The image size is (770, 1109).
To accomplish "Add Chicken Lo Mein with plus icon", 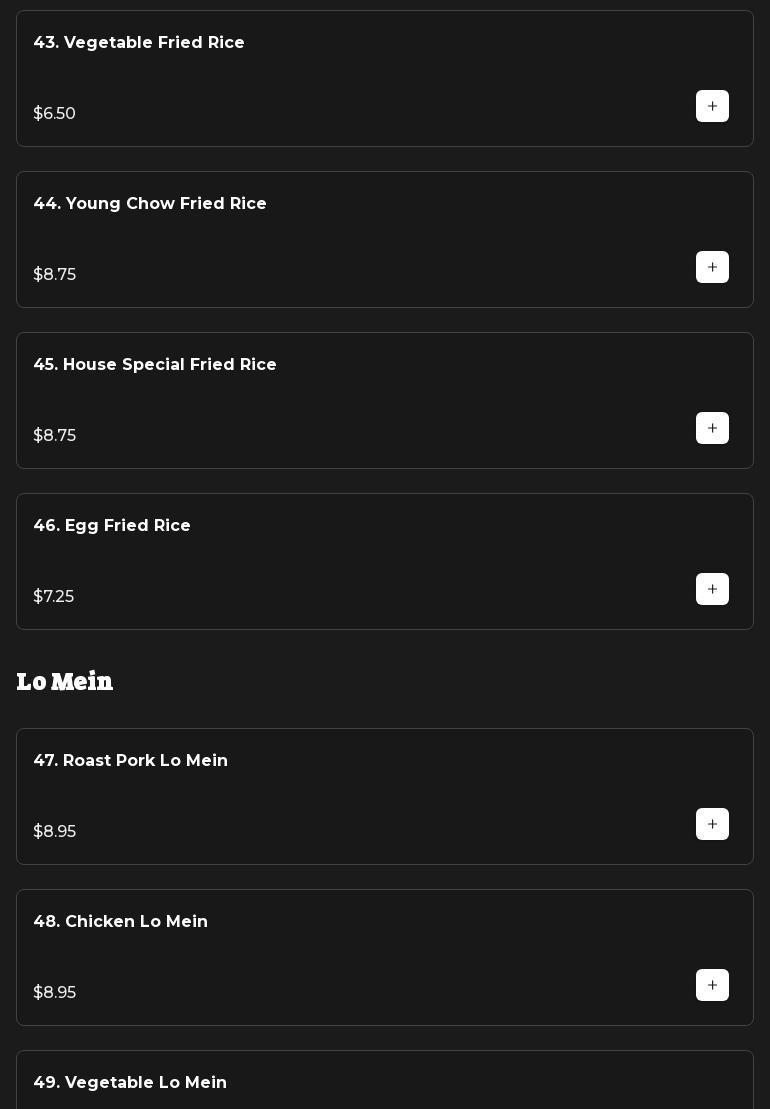I will 712,985.
